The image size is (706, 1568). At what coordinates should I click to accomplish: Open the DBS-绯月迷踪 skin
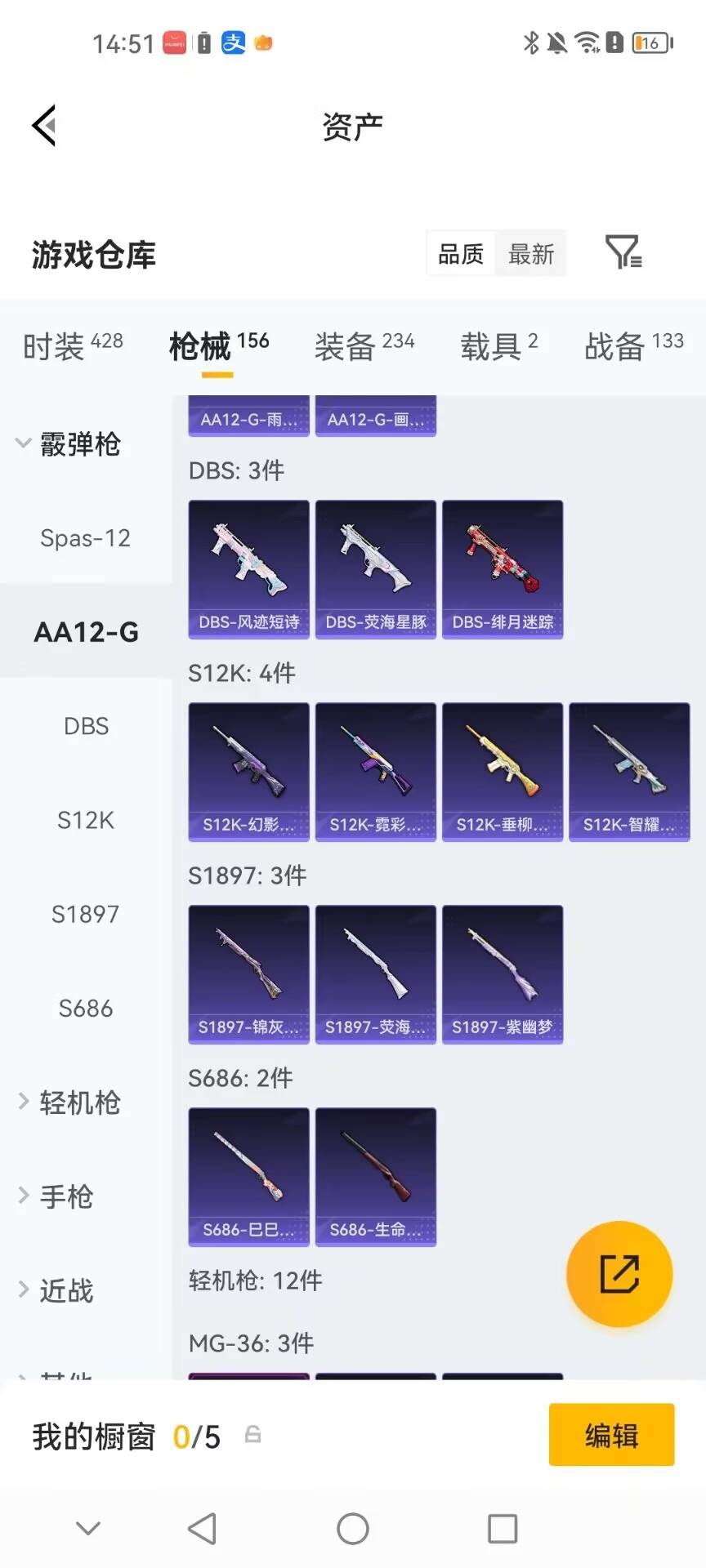[503, 569]
